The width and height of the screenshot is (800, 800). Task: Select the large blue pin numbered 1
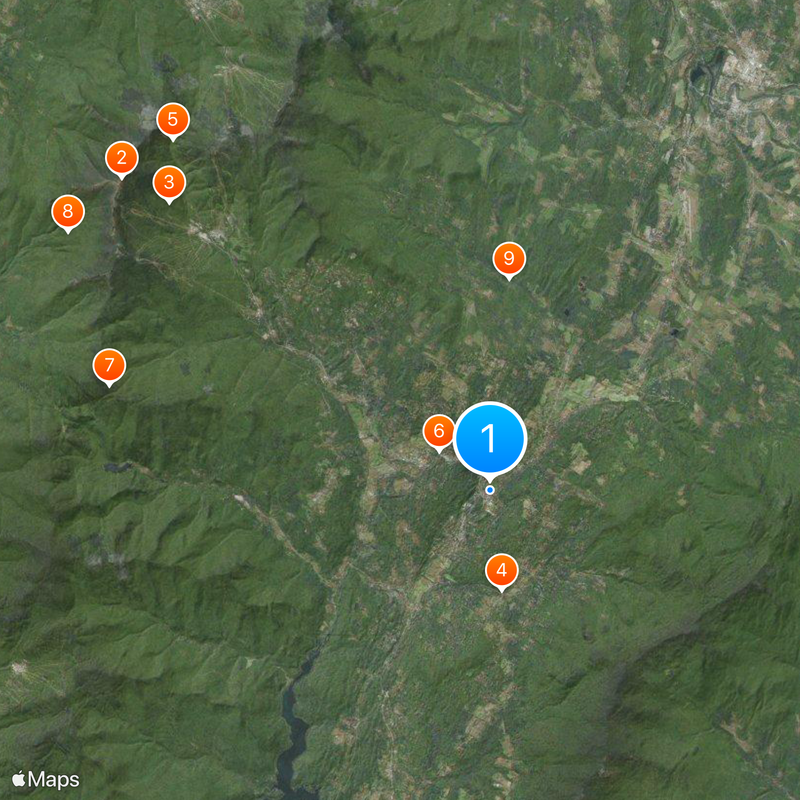click(490, 438)
